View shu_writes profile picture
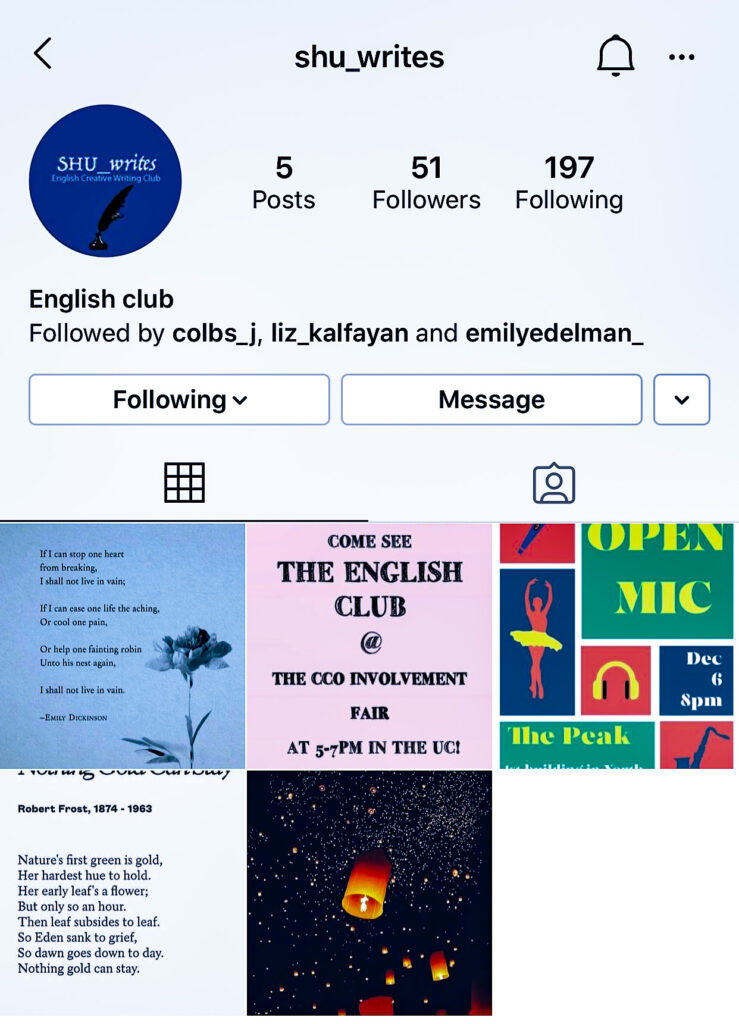 [x=105, y=181]
